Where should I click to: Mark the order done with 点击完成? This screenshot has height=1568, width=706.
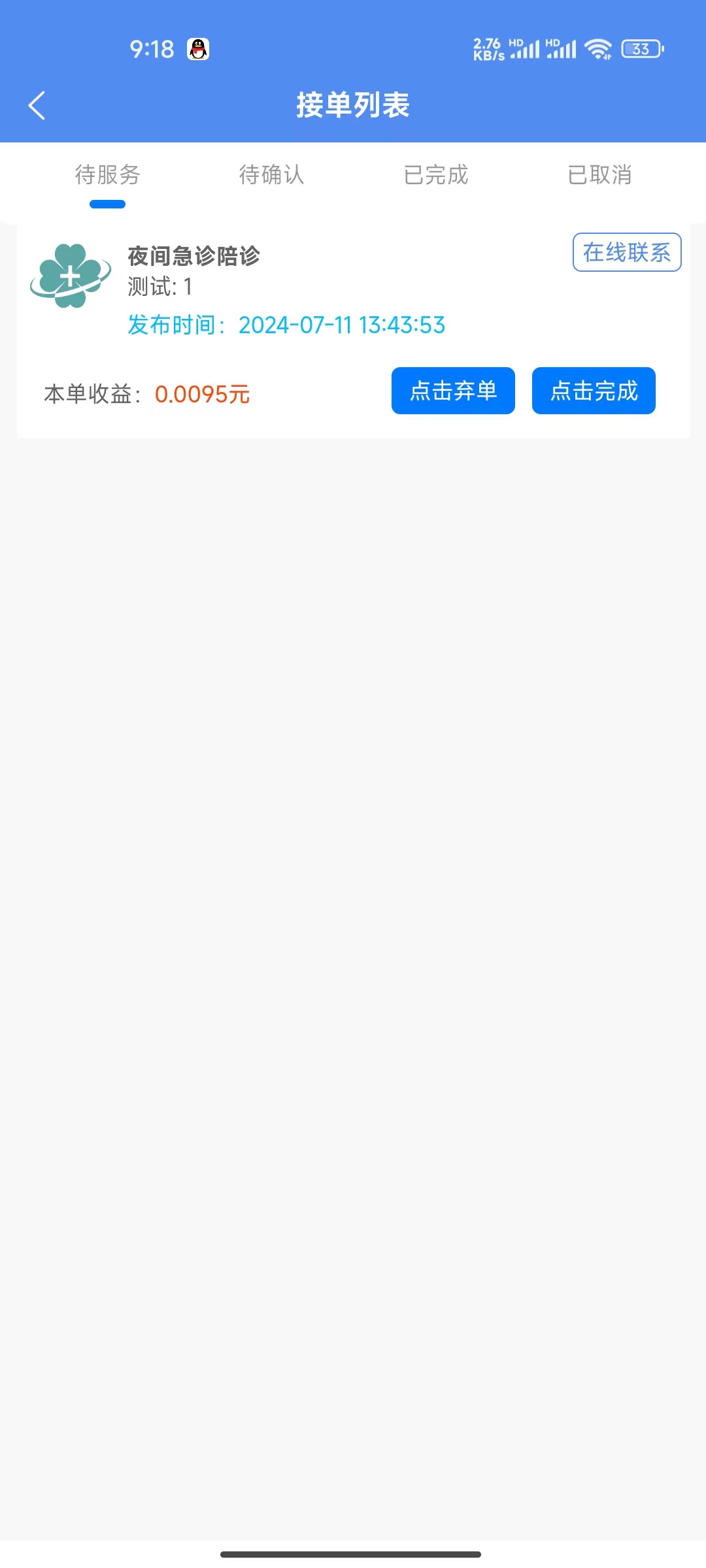pos(594,391)
